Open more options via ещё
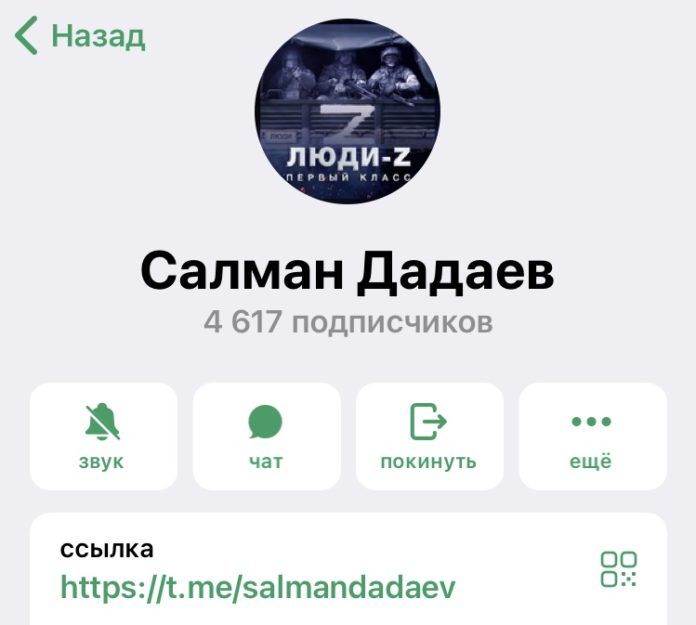Viewport: 696px width, 625px height. 592,437
